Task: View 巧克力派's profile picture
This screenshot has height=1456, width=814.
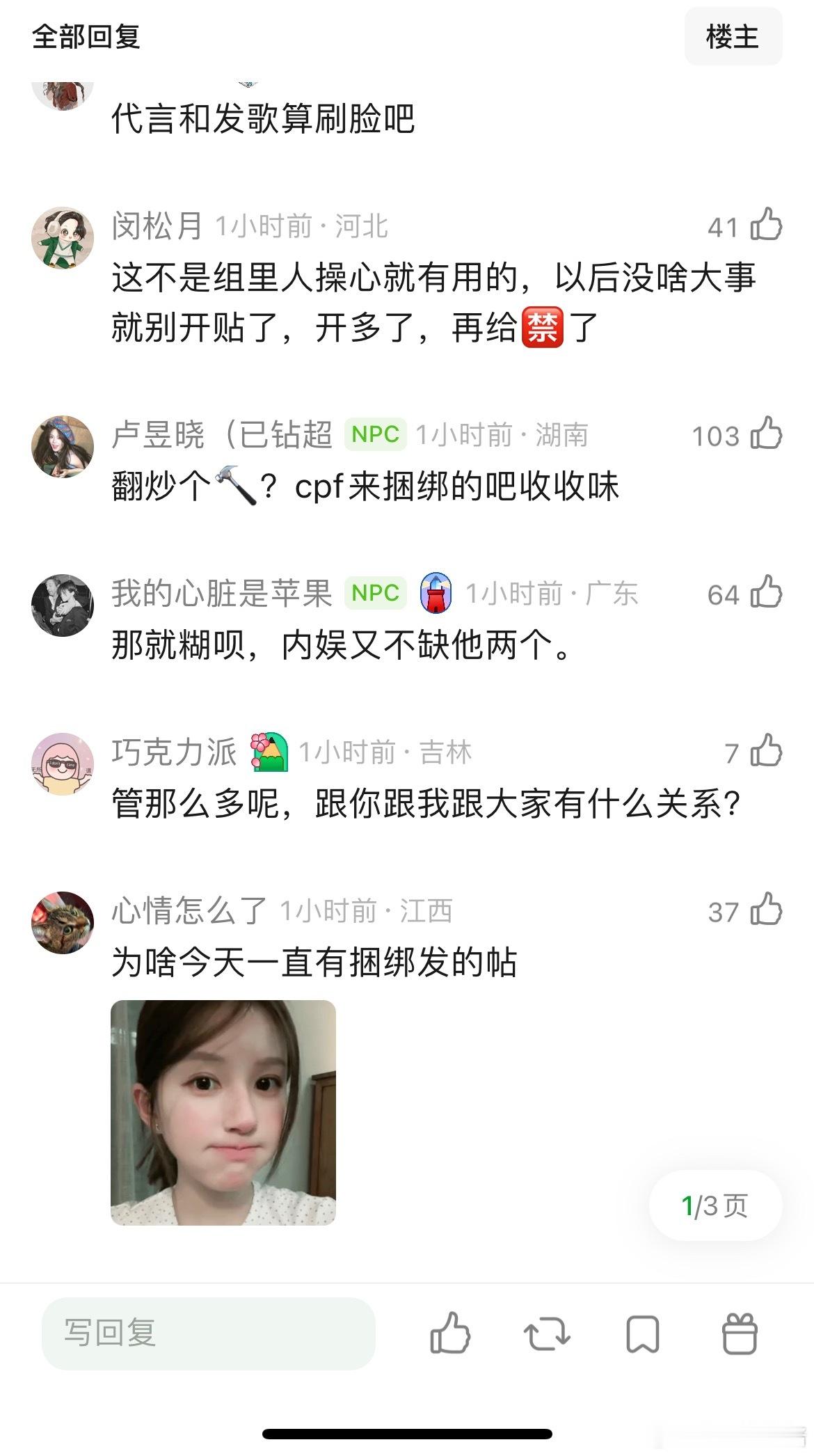Action: click(x=63, y=763)
